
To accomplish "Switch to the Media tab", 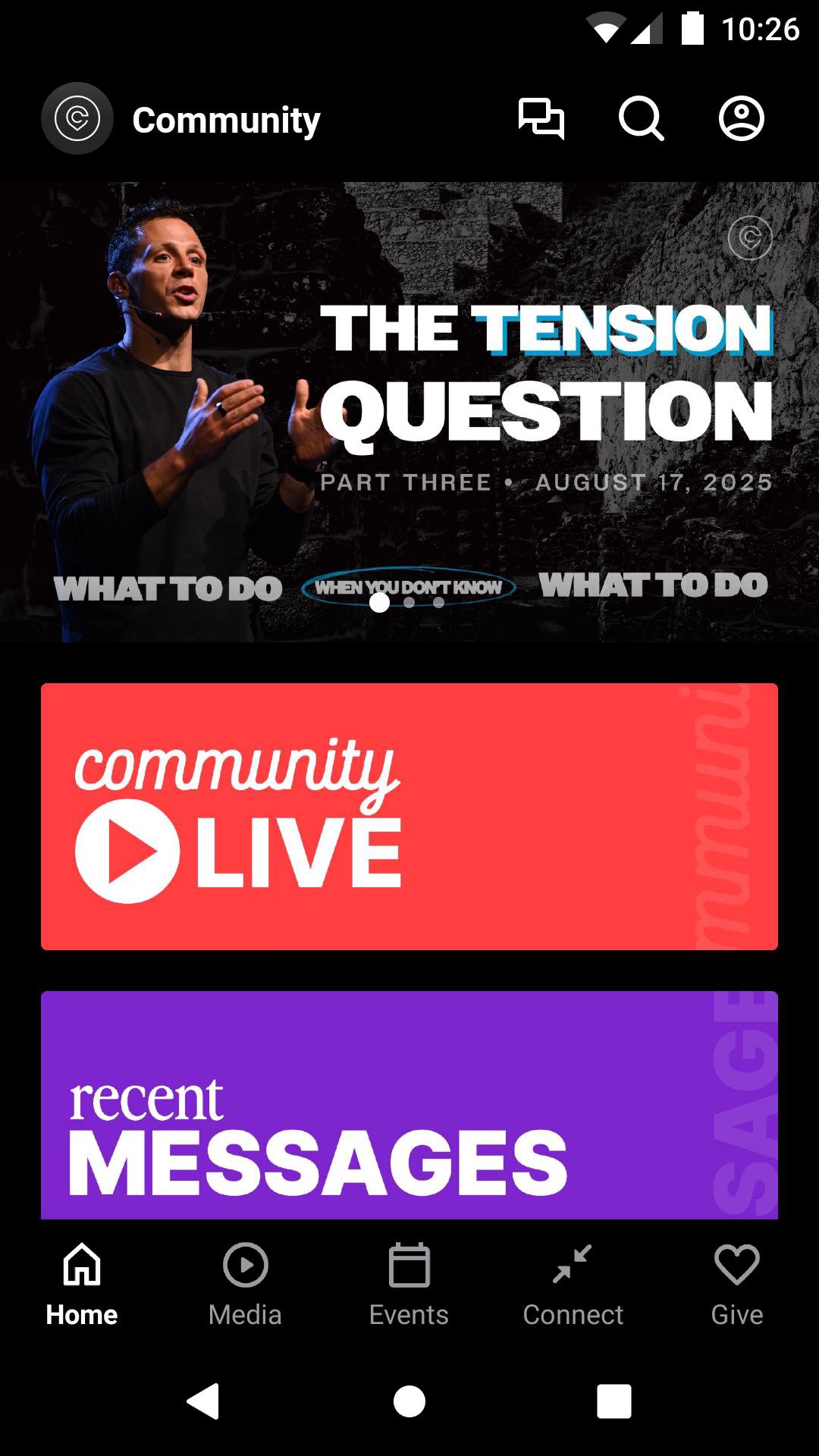I will pyautogui.click(x=245, y=1281).
